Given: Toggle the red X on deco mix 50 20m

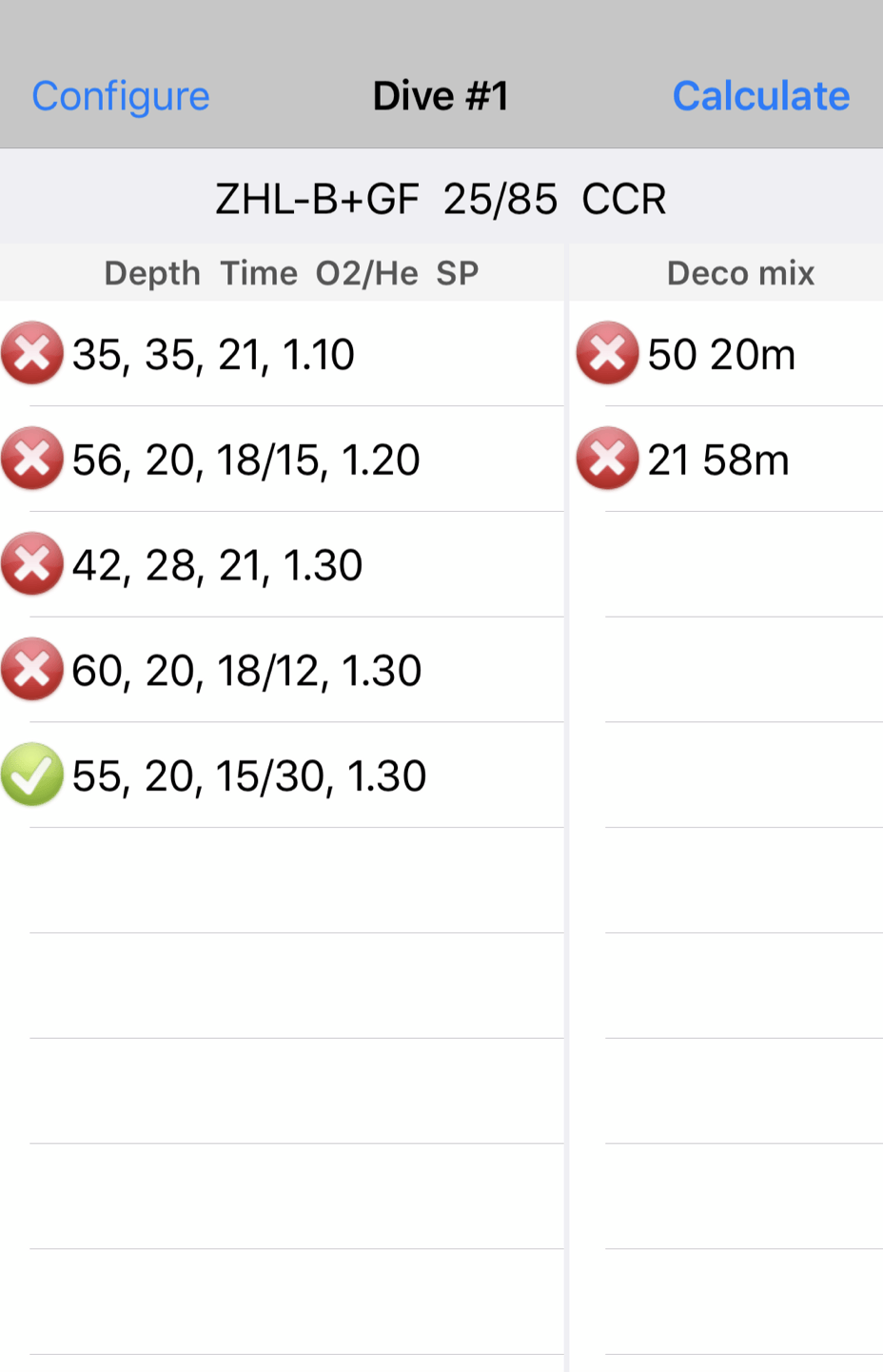Looking at the screenshot, I should (607, 354).
